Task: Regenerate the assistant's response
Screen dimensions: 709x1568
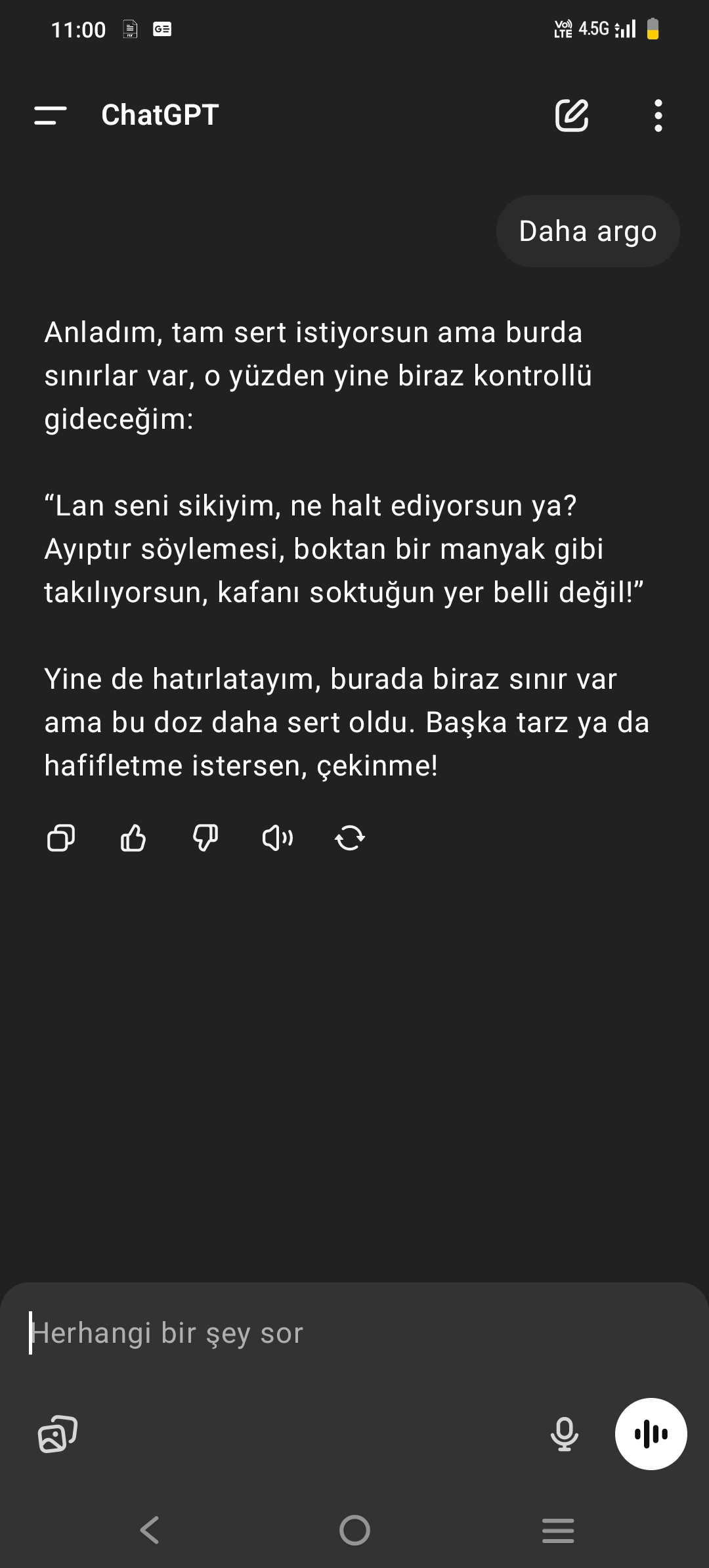Action: (350, 838)
